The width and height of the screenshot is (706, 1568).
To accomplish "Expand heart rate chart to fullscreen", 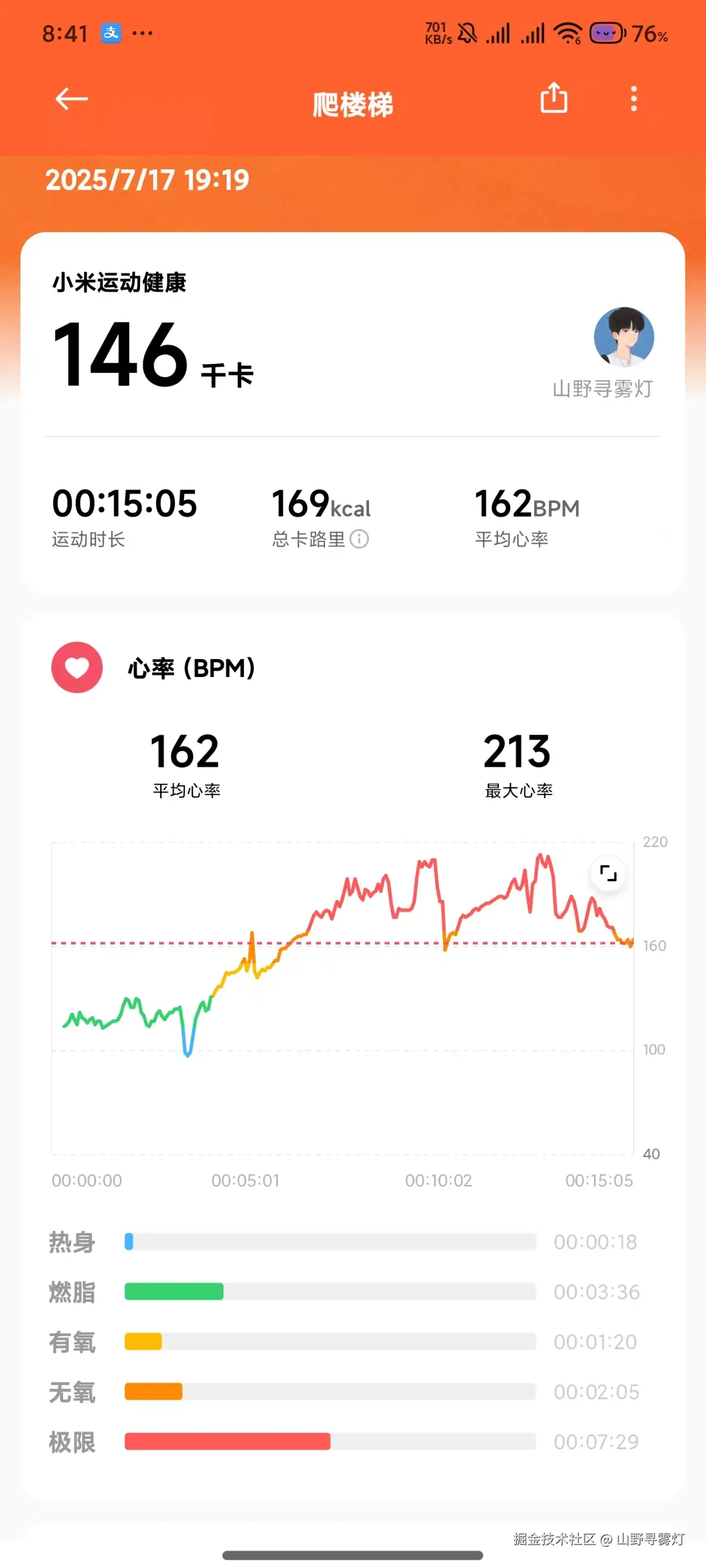I will [608, 873].
